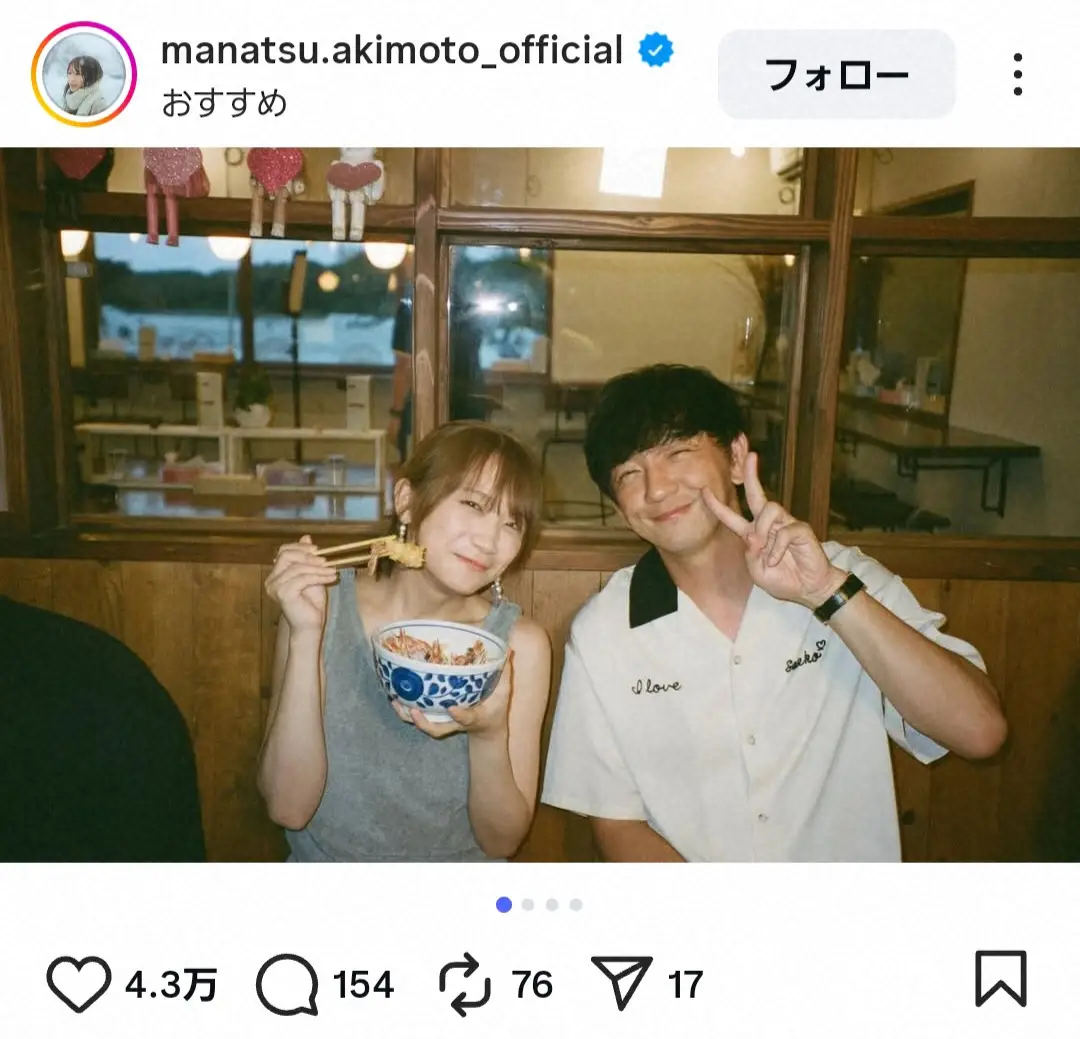Open the three-dot overflow menu

click(x=1017, y=74)
